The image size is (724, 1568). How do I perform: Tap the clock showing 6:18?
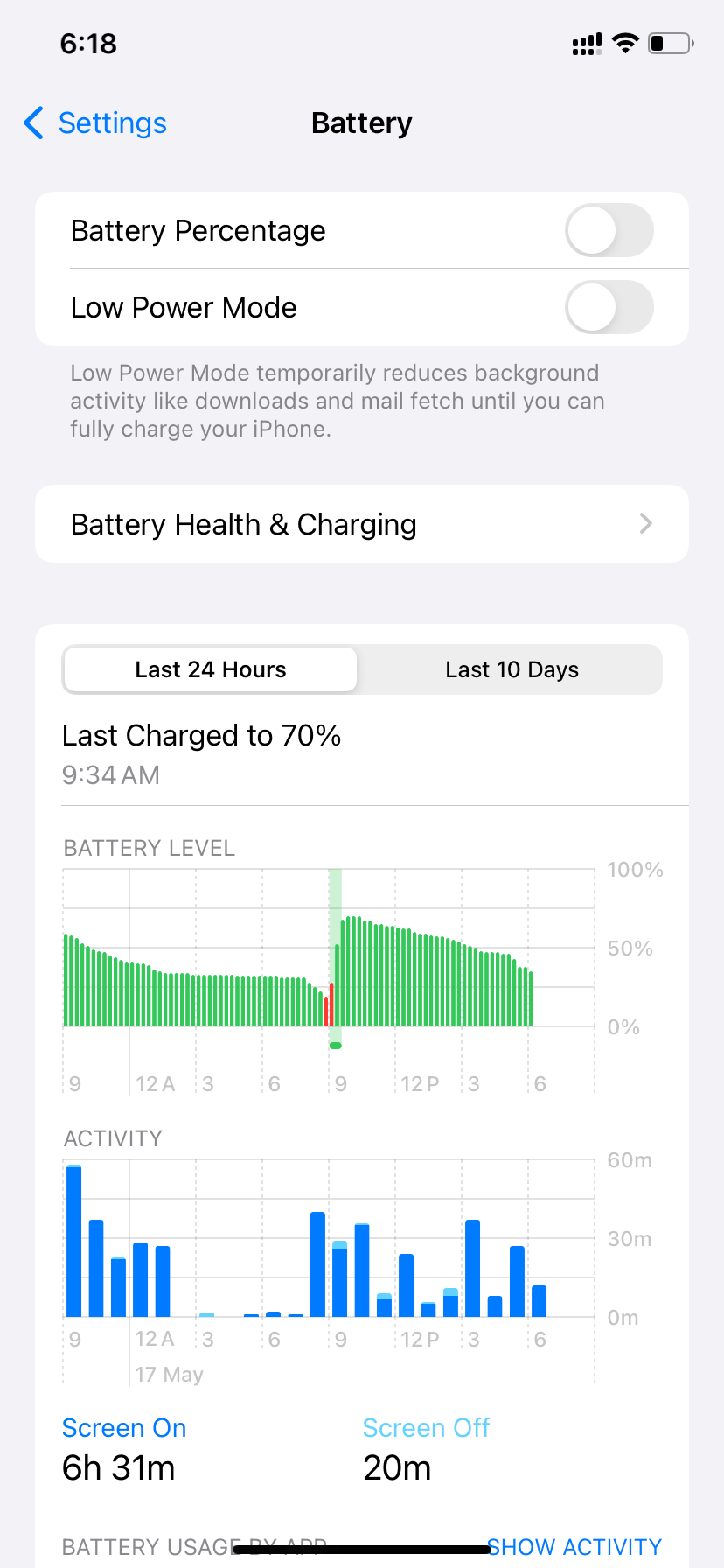click(88, 43)
